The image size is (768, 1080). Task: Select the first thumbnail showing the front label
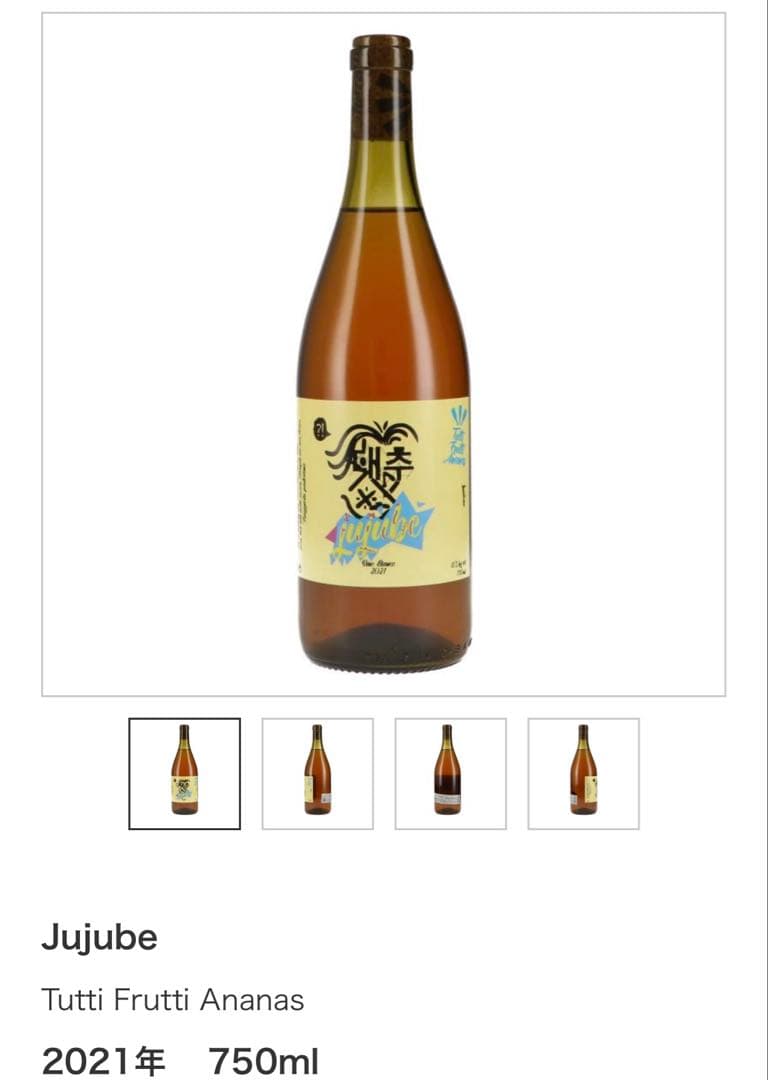coord(184,773)
